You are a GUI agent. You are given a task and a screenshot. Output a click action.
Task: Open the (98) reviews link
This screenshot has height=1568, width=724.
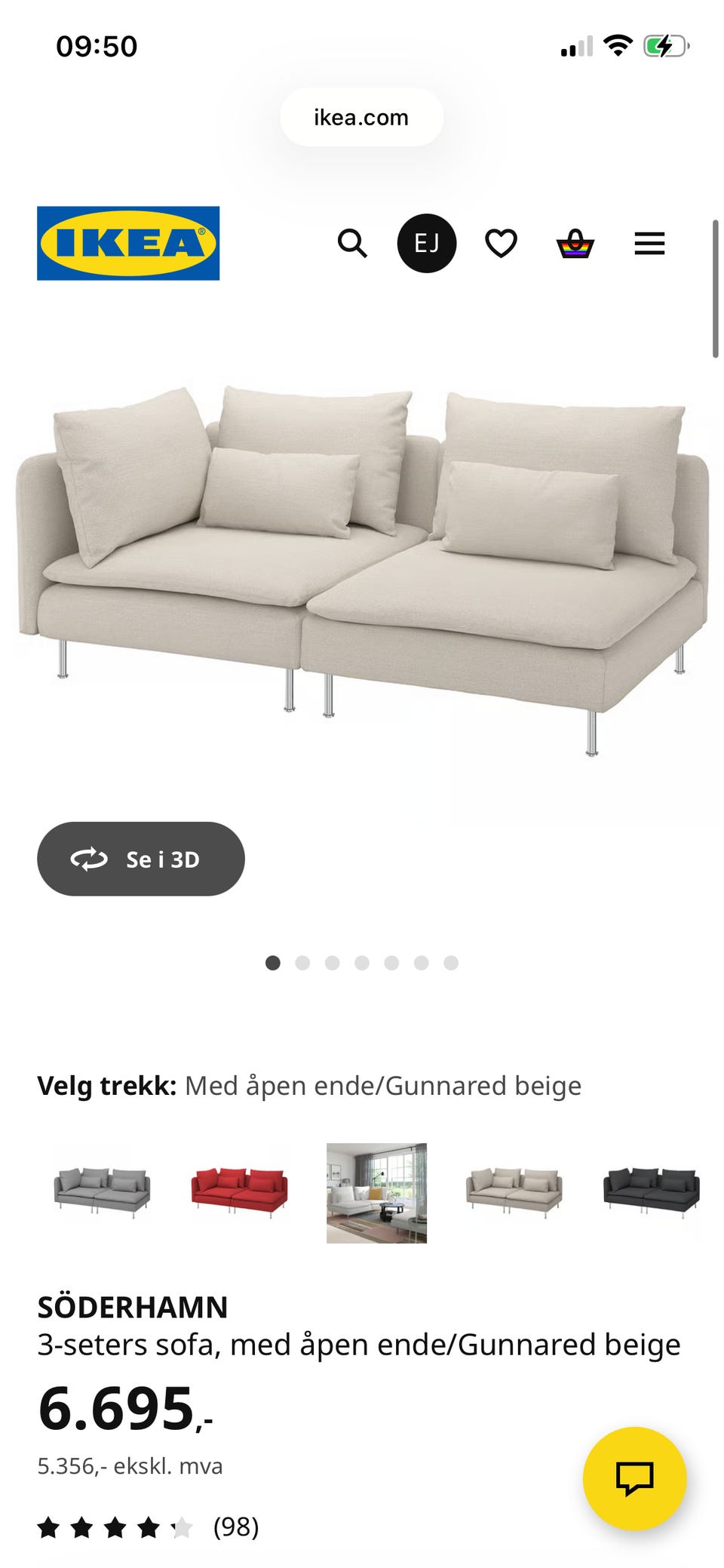point(235,1528)
